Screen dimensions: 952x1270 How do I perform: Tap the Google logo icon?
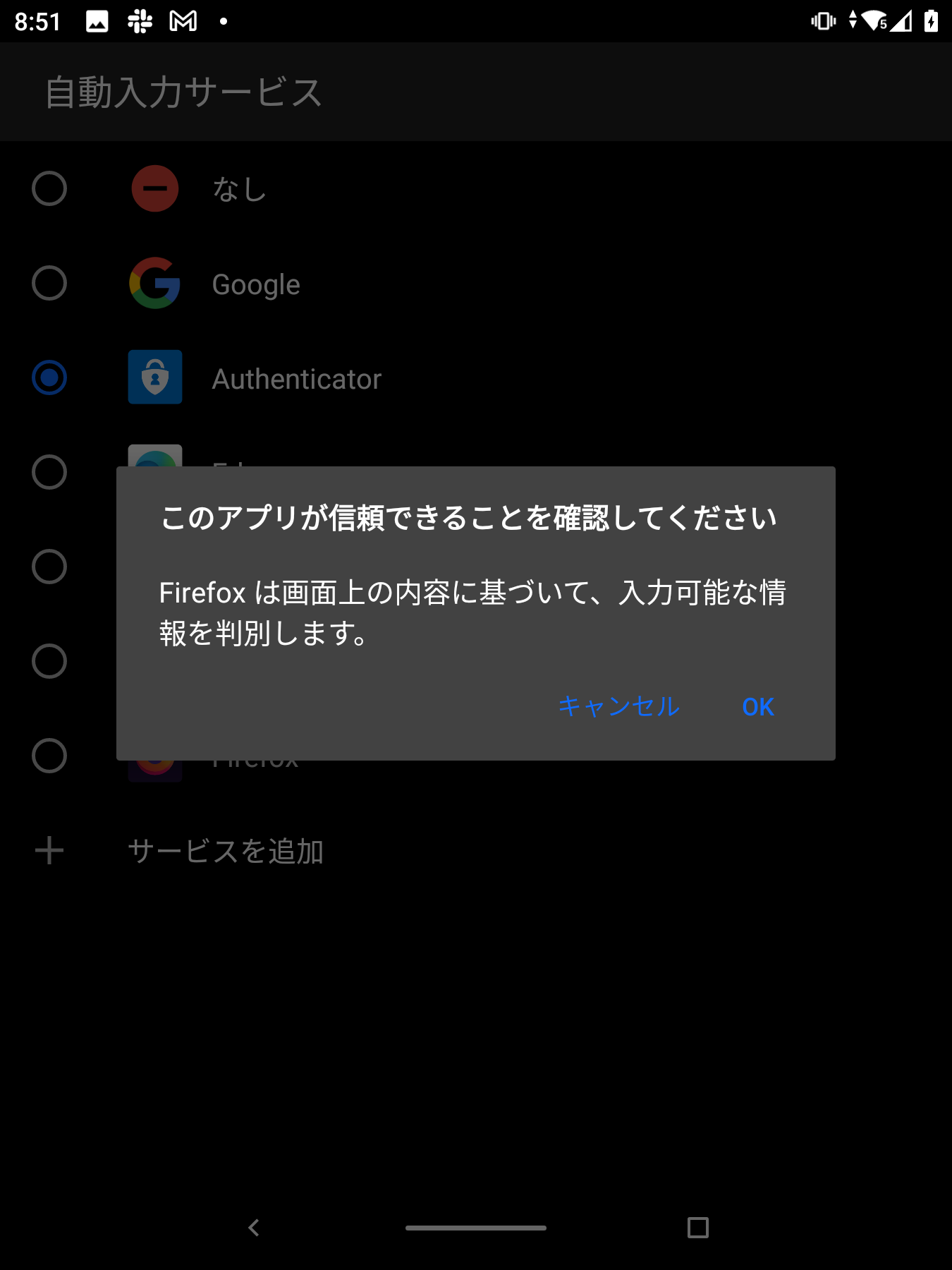(154, 284)
